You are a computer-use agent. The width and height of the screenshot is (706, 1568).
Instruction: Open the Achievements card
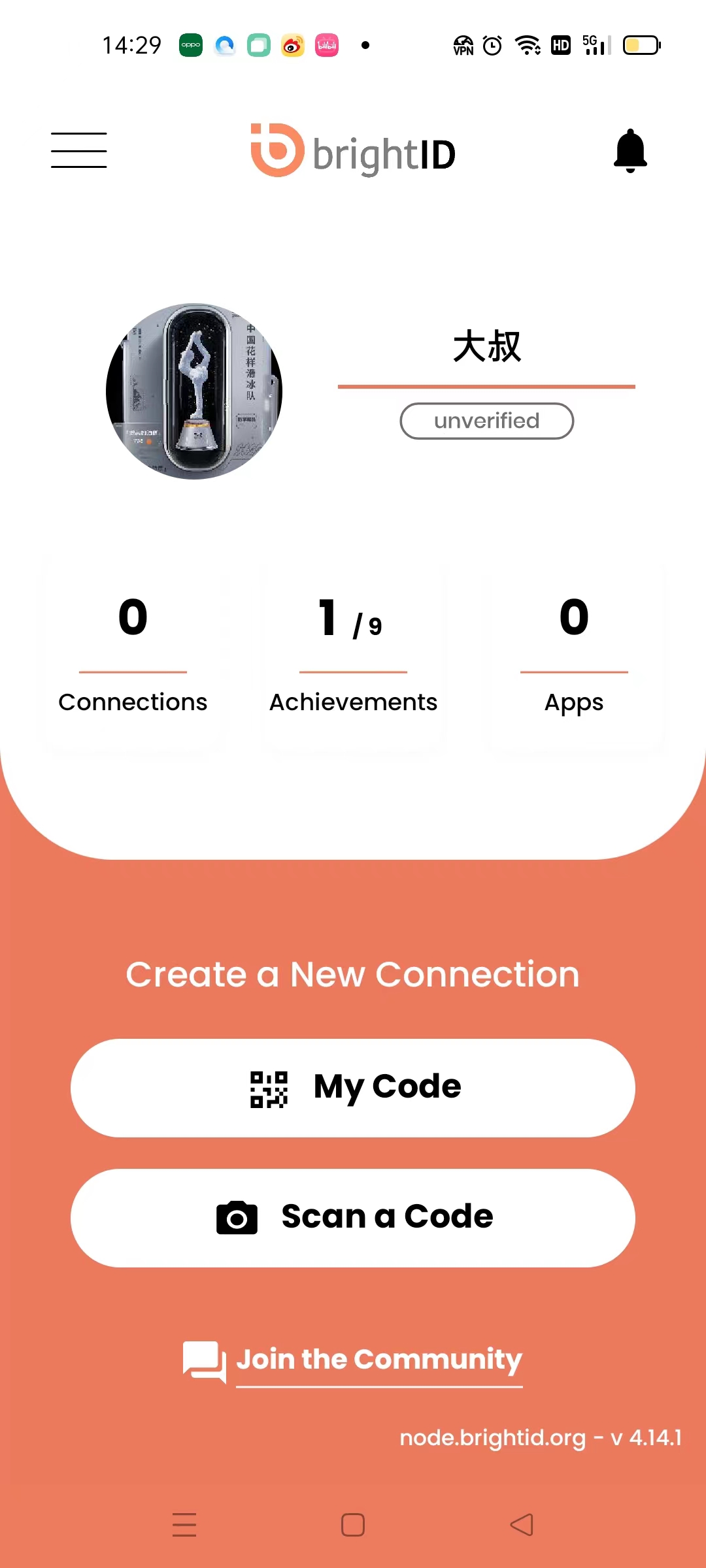pos(353,655)
